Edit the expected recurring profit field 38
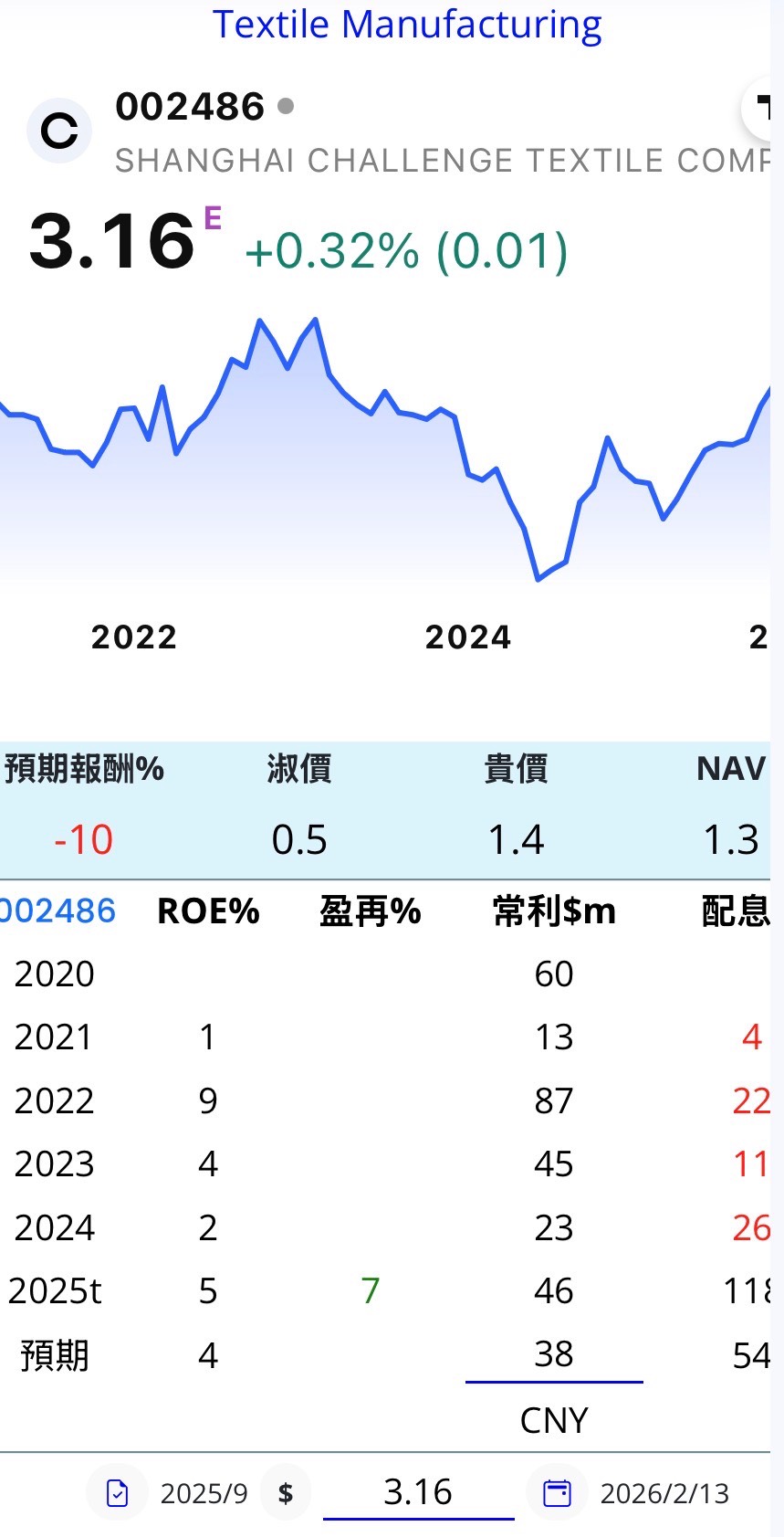 pyautogui.click(x=554, y=1355)
